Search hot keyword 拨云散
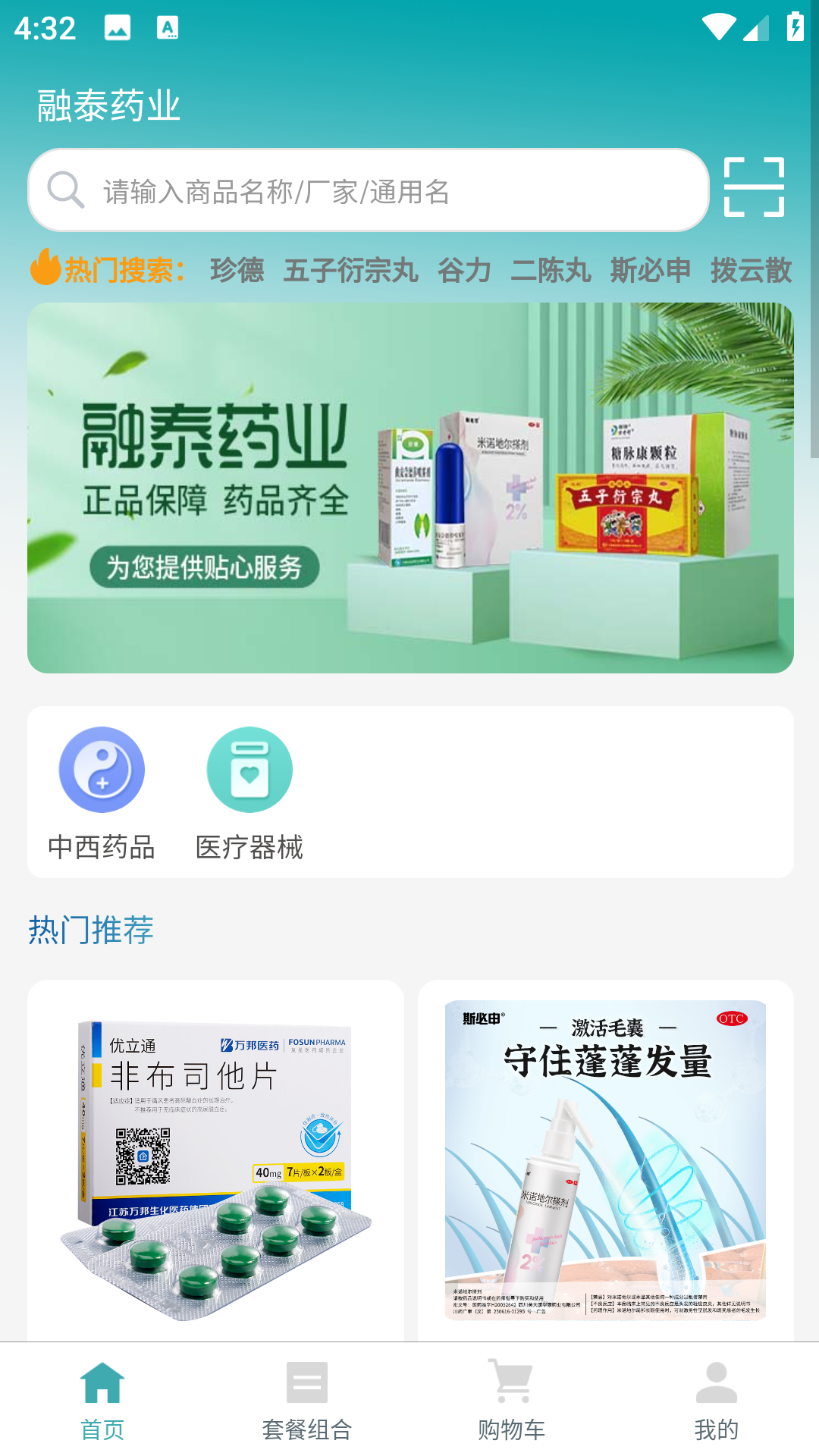Image resolution: width=819 pixels, height=1456 pixels. coord(751,271)
